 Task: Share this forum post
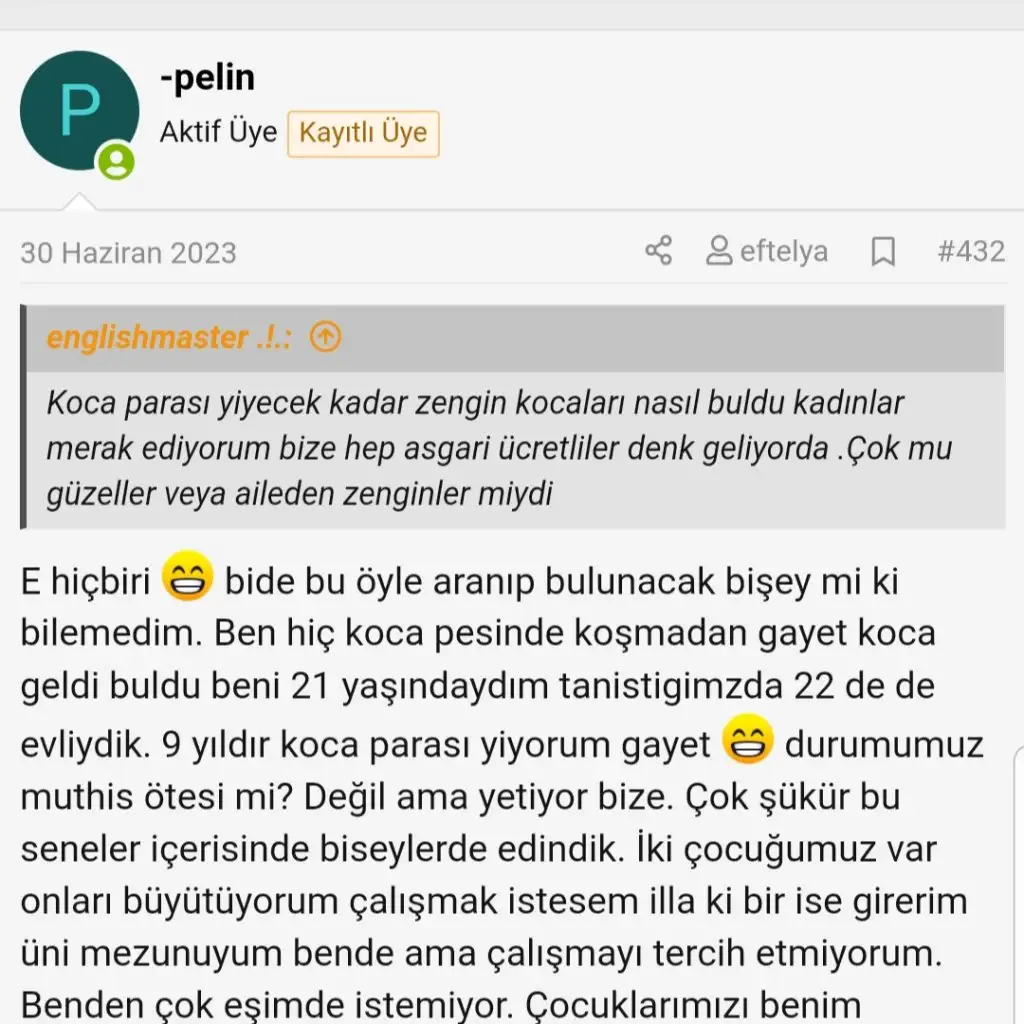[x=658, y=251]
